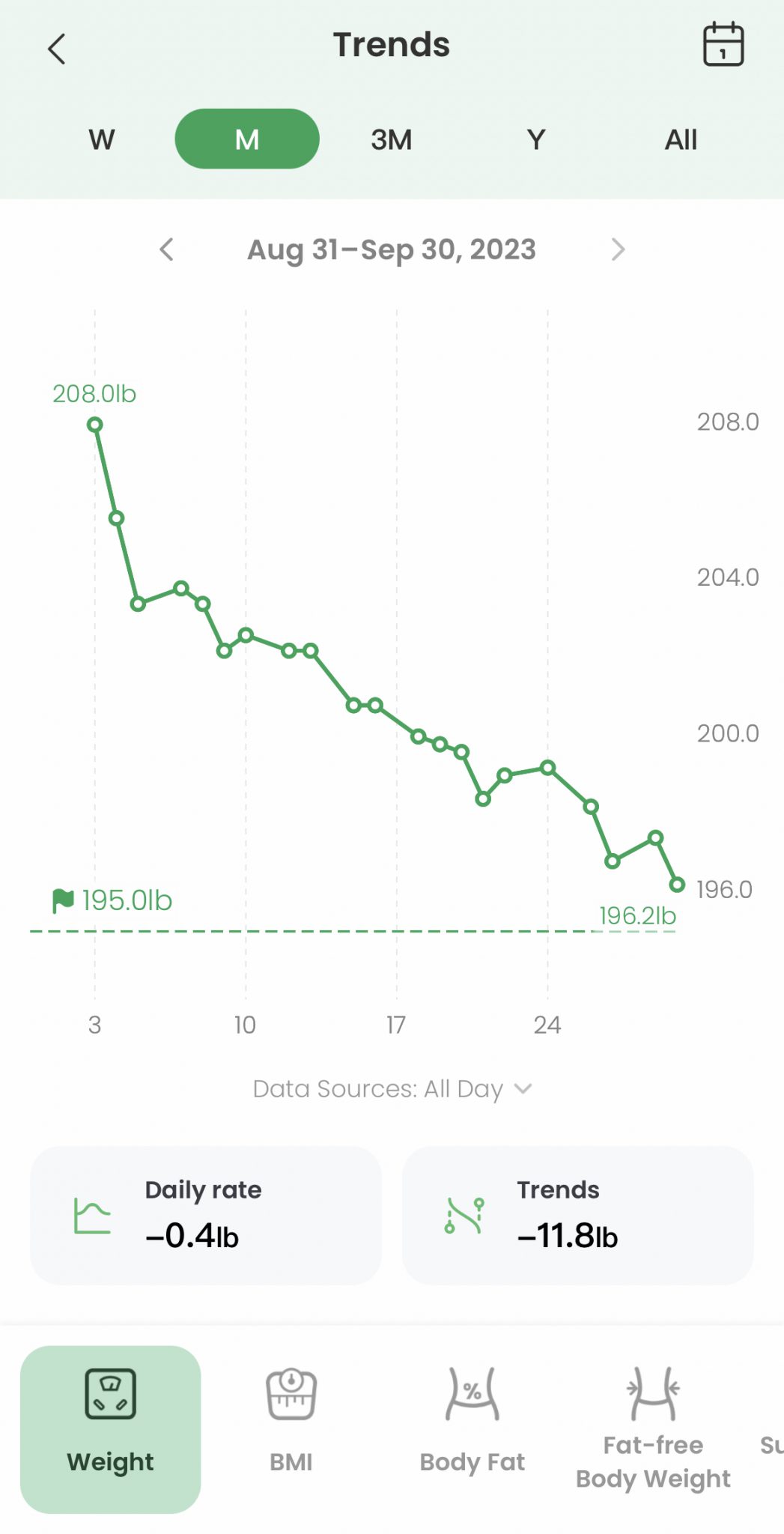Show the yearly (Y) trend
784x1534 pixels.
pyautogui.click(x=536, y=139)
